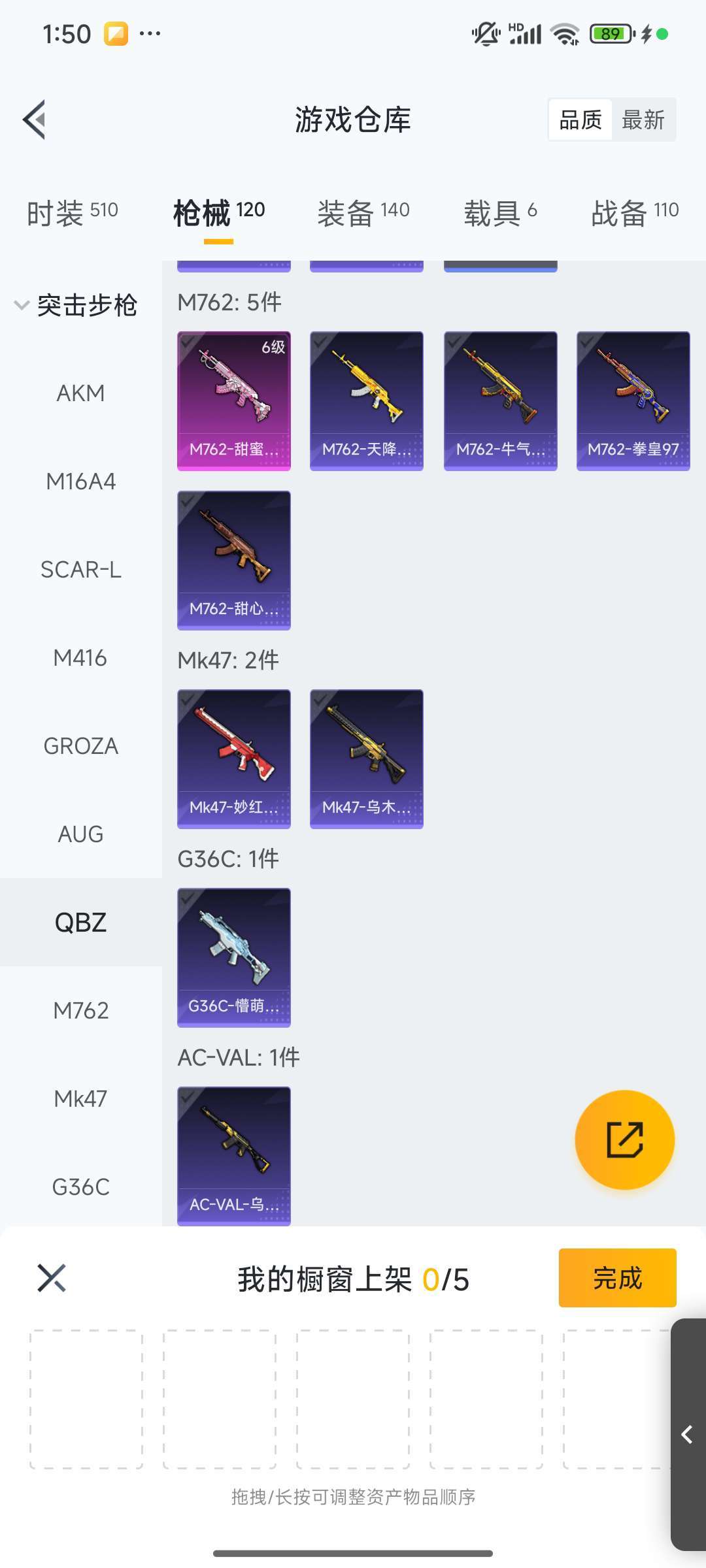Close the 我的橱窗上架 panel
This screenshot has height=1568, width=706.
point(52,1278)
